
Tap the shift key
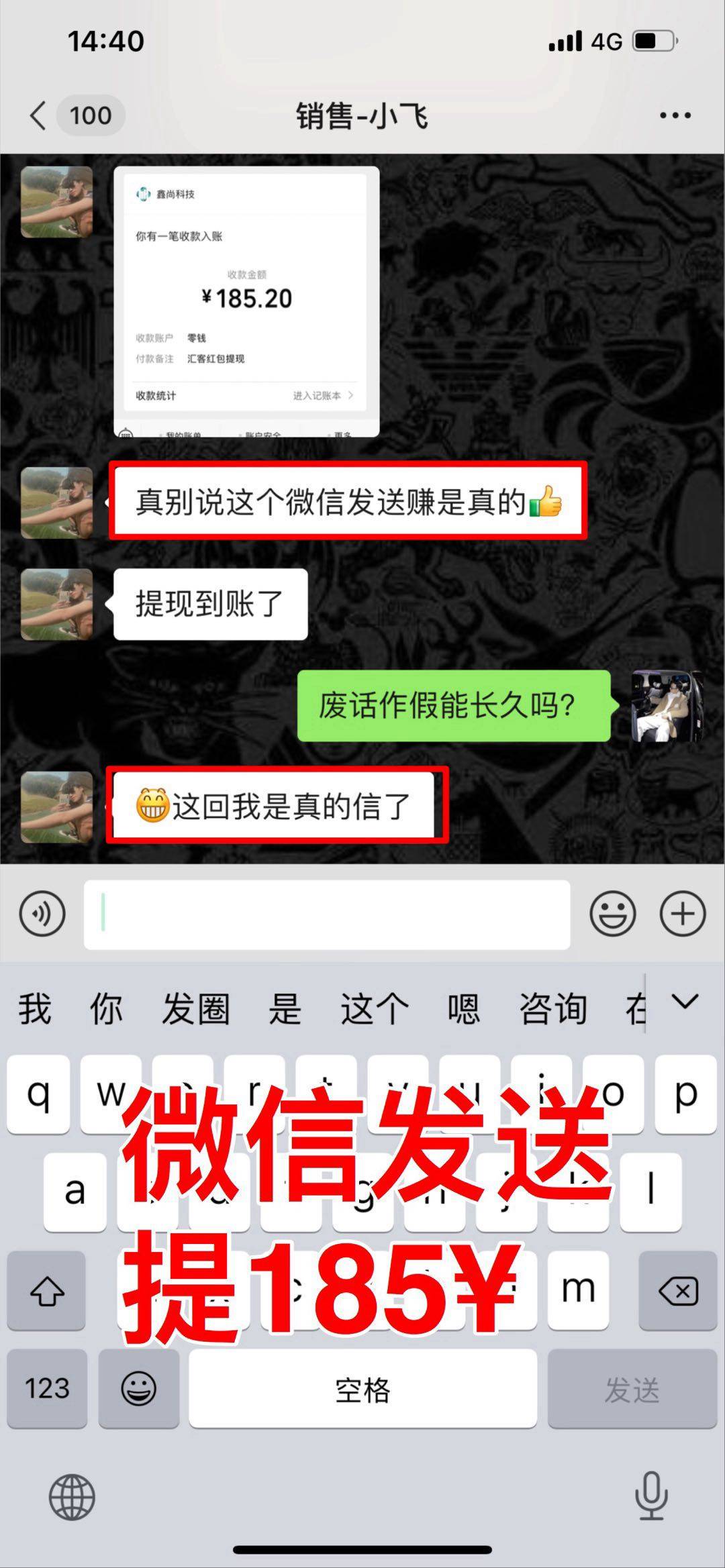46,1290
